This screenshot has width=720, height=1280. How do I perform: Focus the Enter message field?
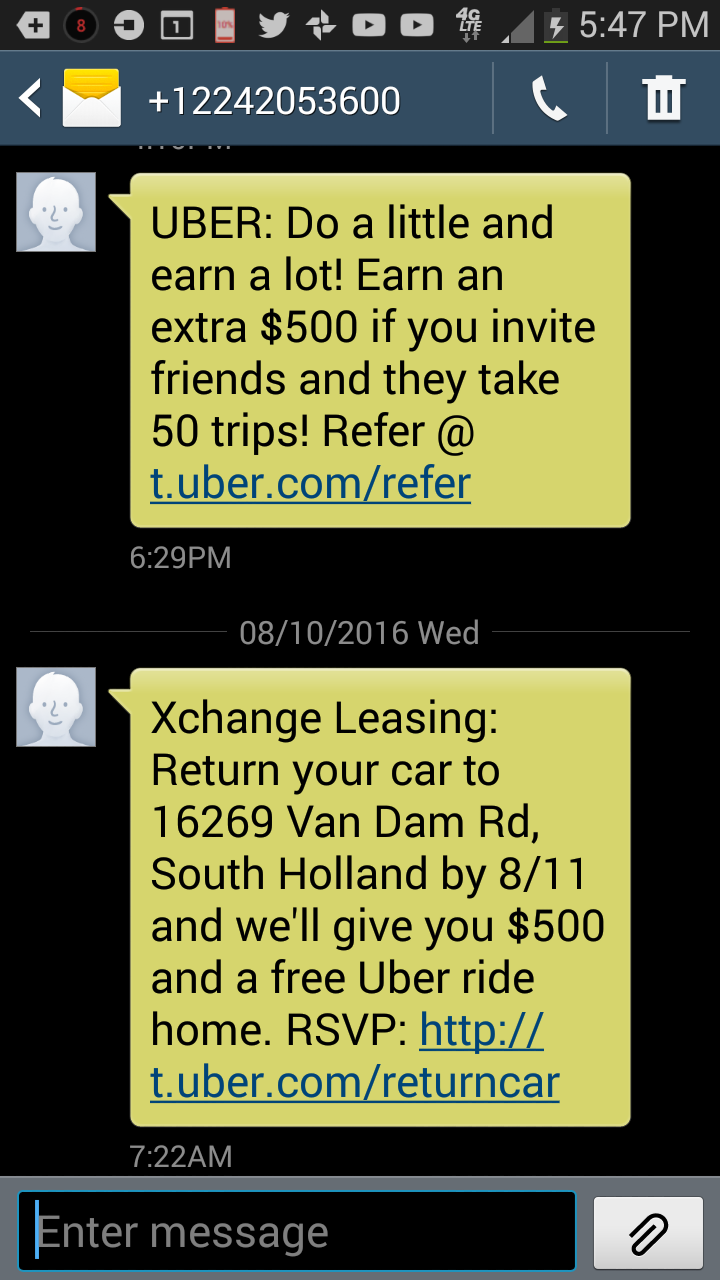tap(297, 1231)
